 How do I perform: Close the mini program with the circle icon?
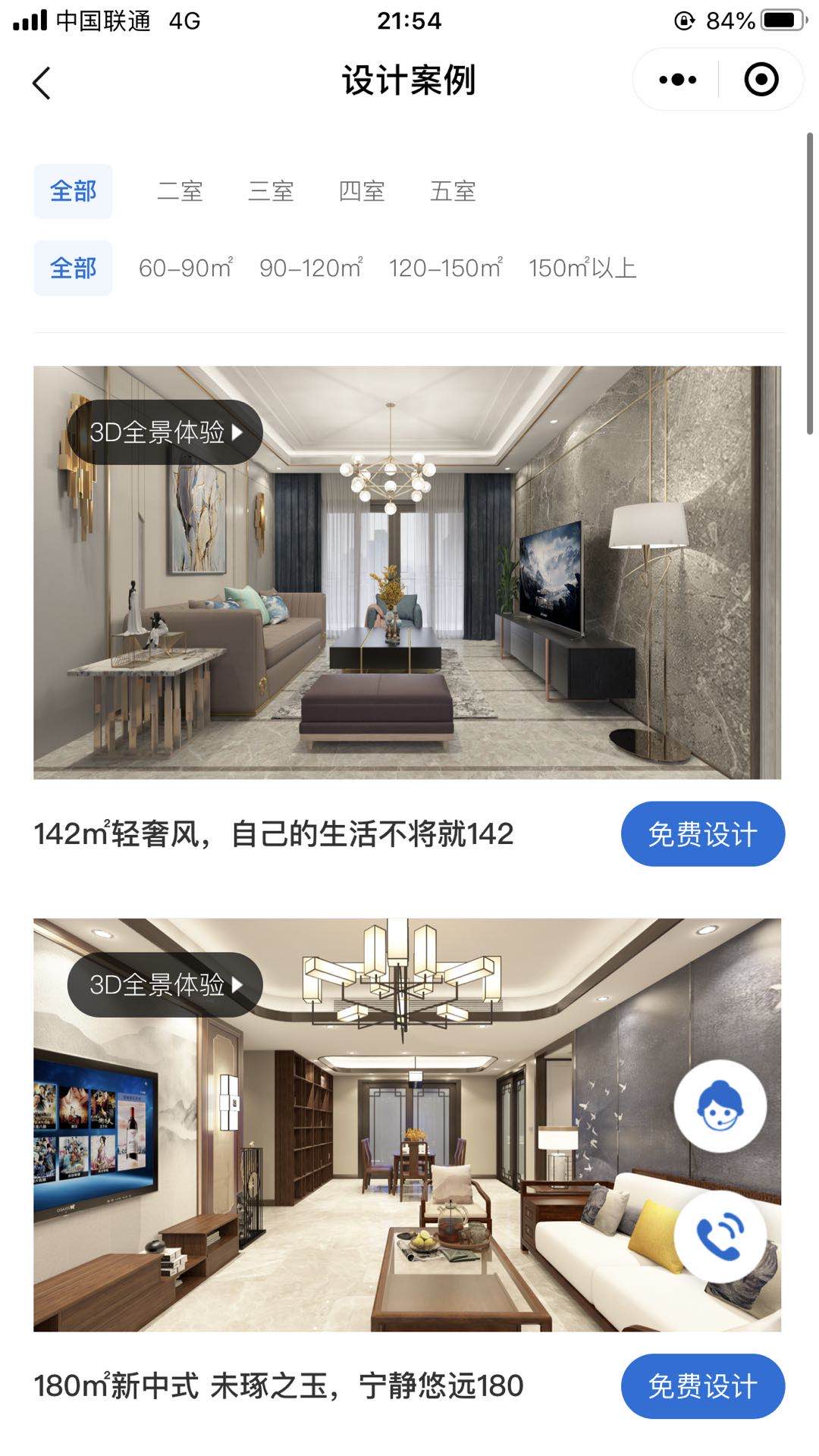pos(761,80)
